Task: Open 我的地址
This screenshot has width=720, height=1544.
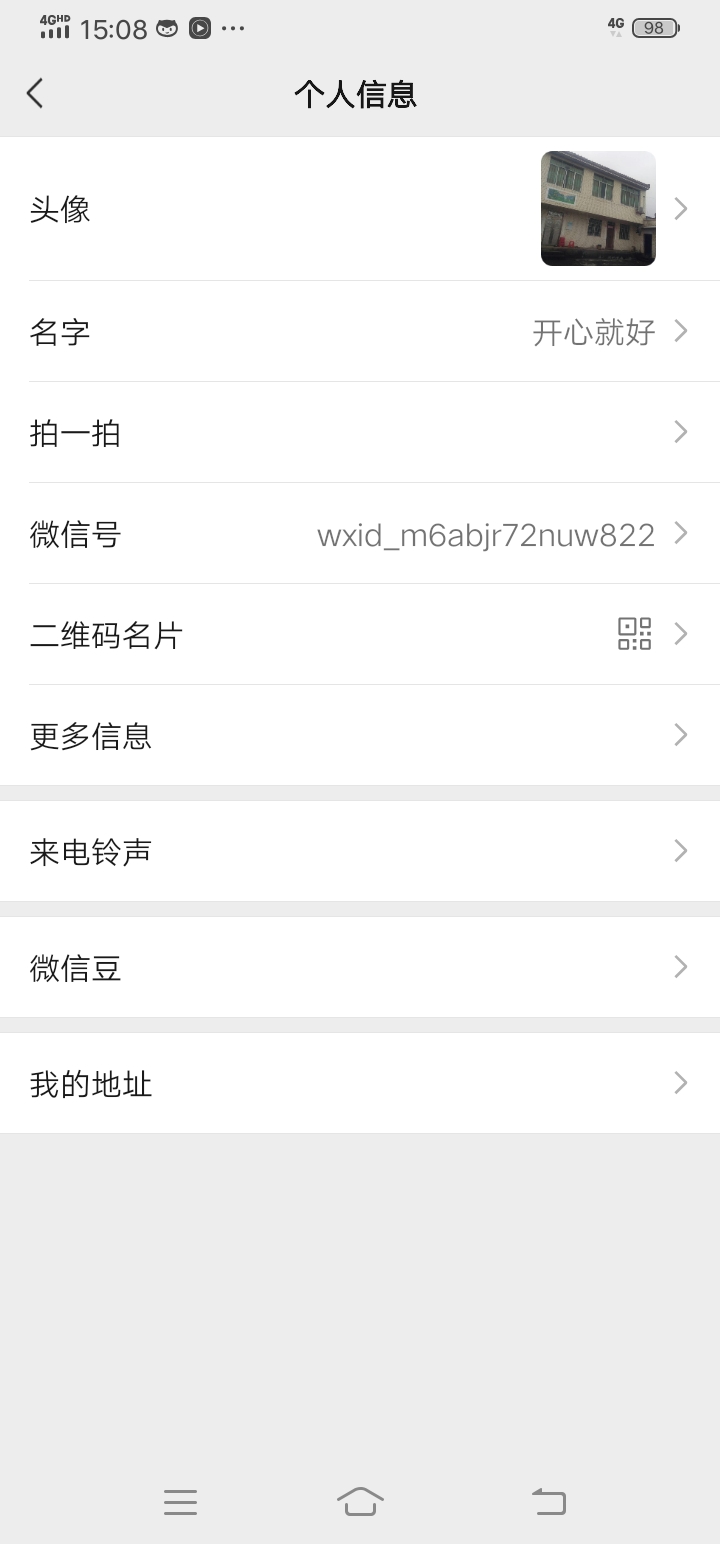Action: [x=360, y=1083]
